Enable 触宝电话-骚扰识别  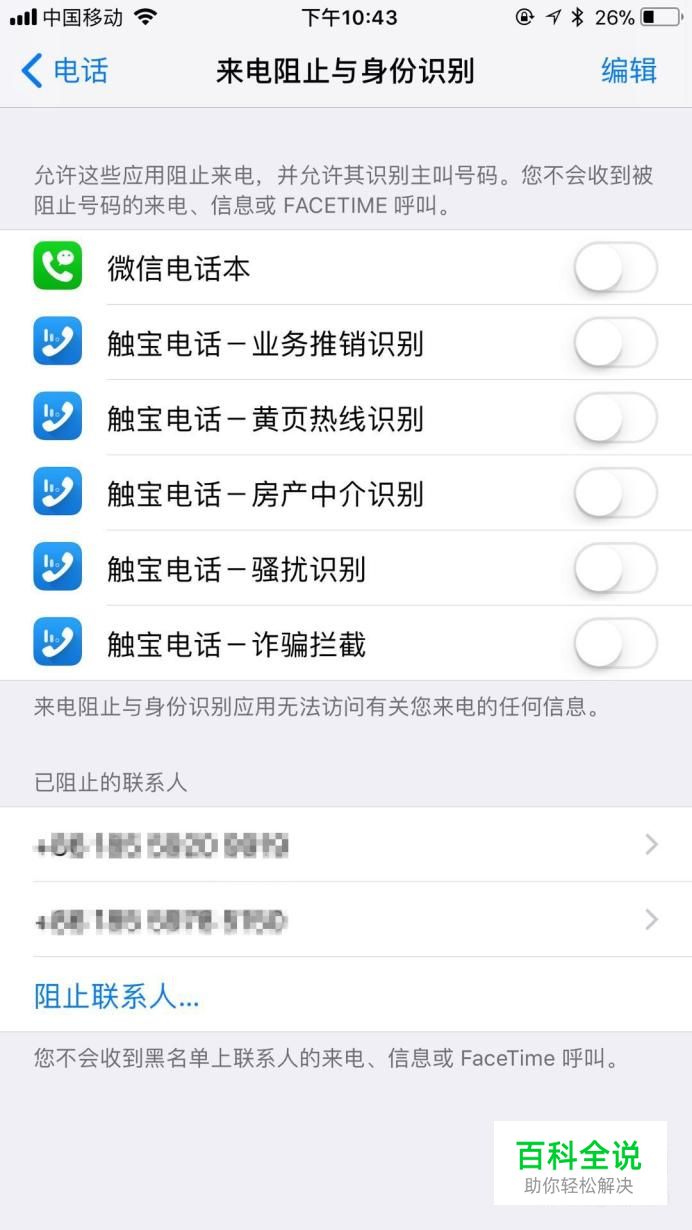616,568
